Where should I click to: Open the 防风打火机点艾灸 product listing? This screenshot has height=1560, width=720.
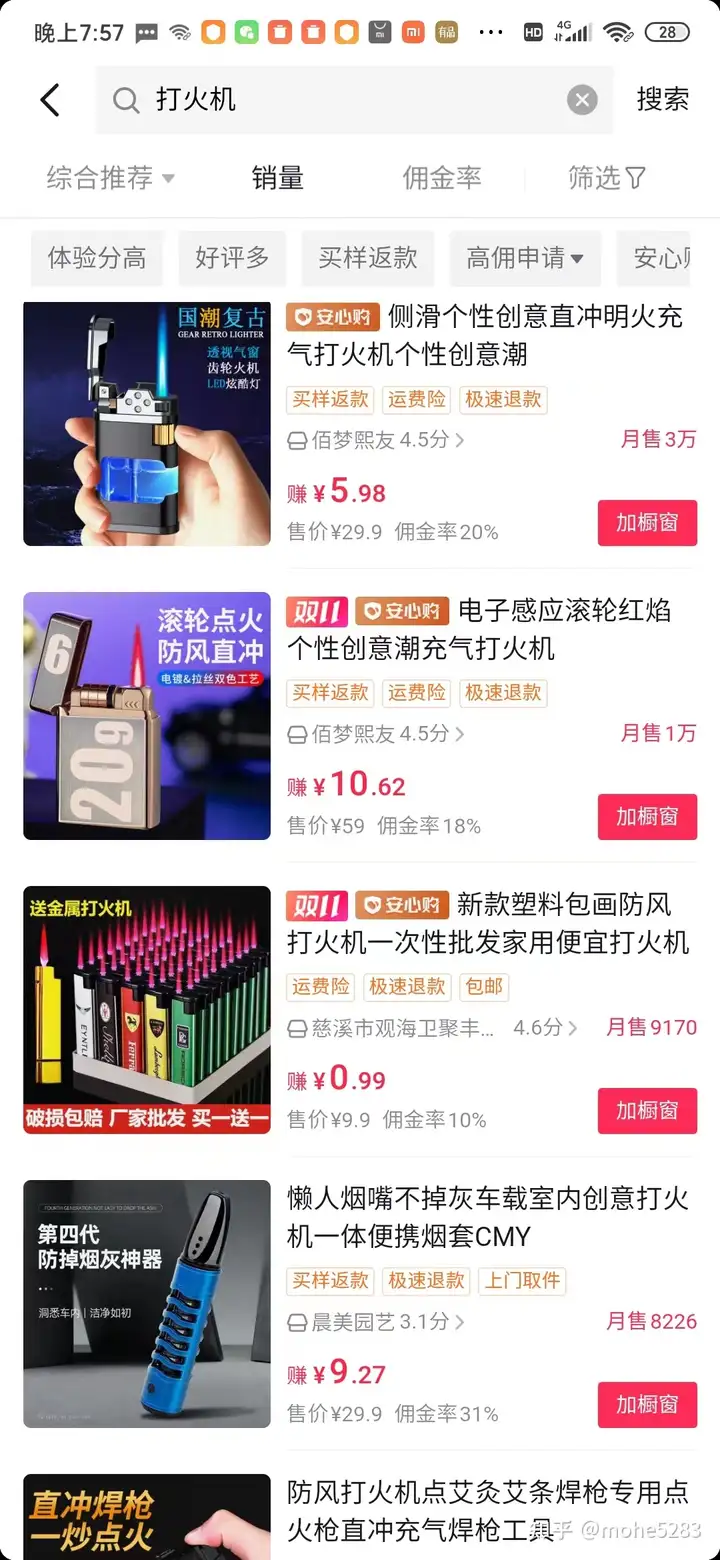[x=488, y=1511]
